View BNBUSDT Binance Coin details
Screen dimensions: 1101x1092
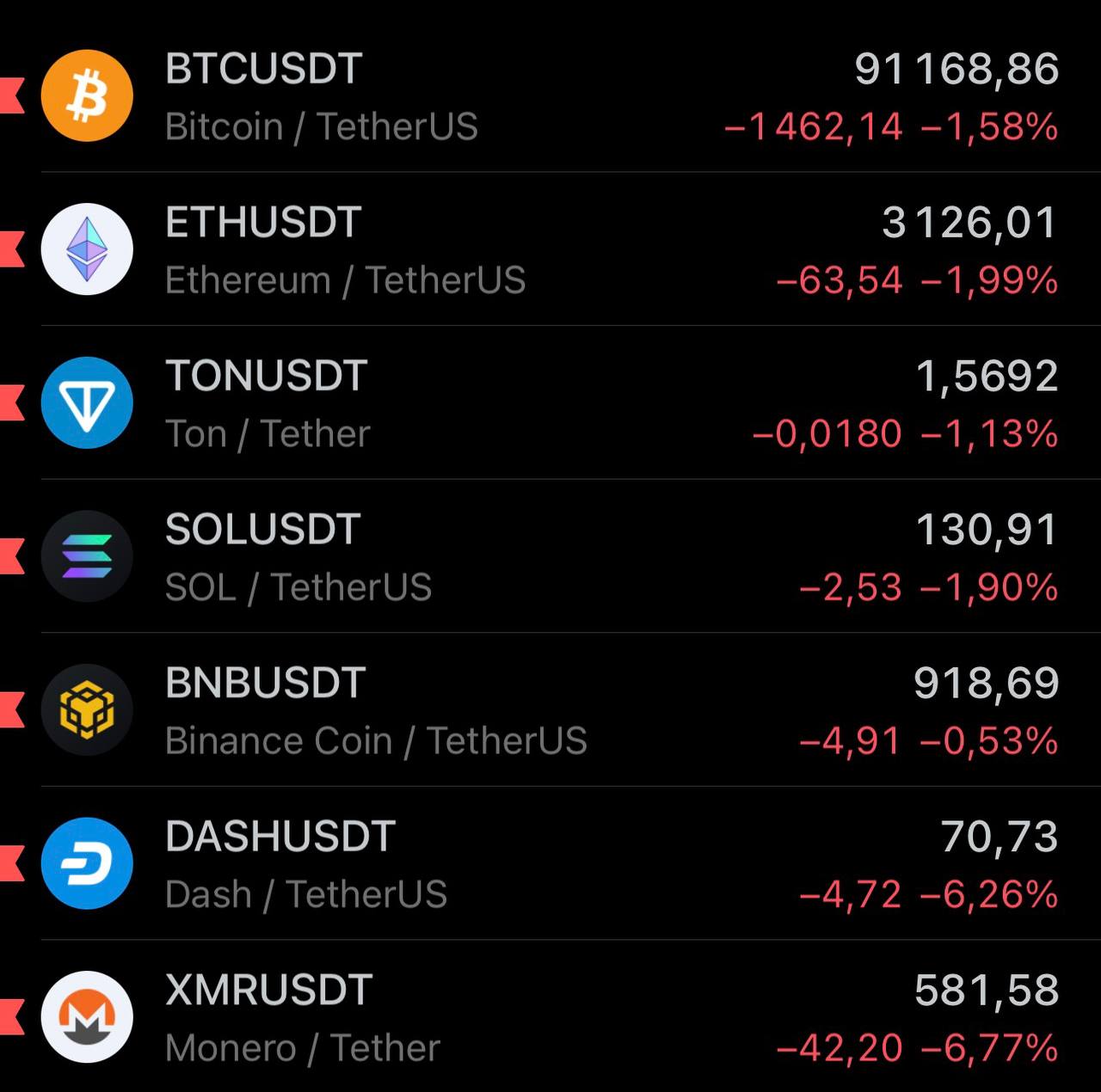click(550, 710)
